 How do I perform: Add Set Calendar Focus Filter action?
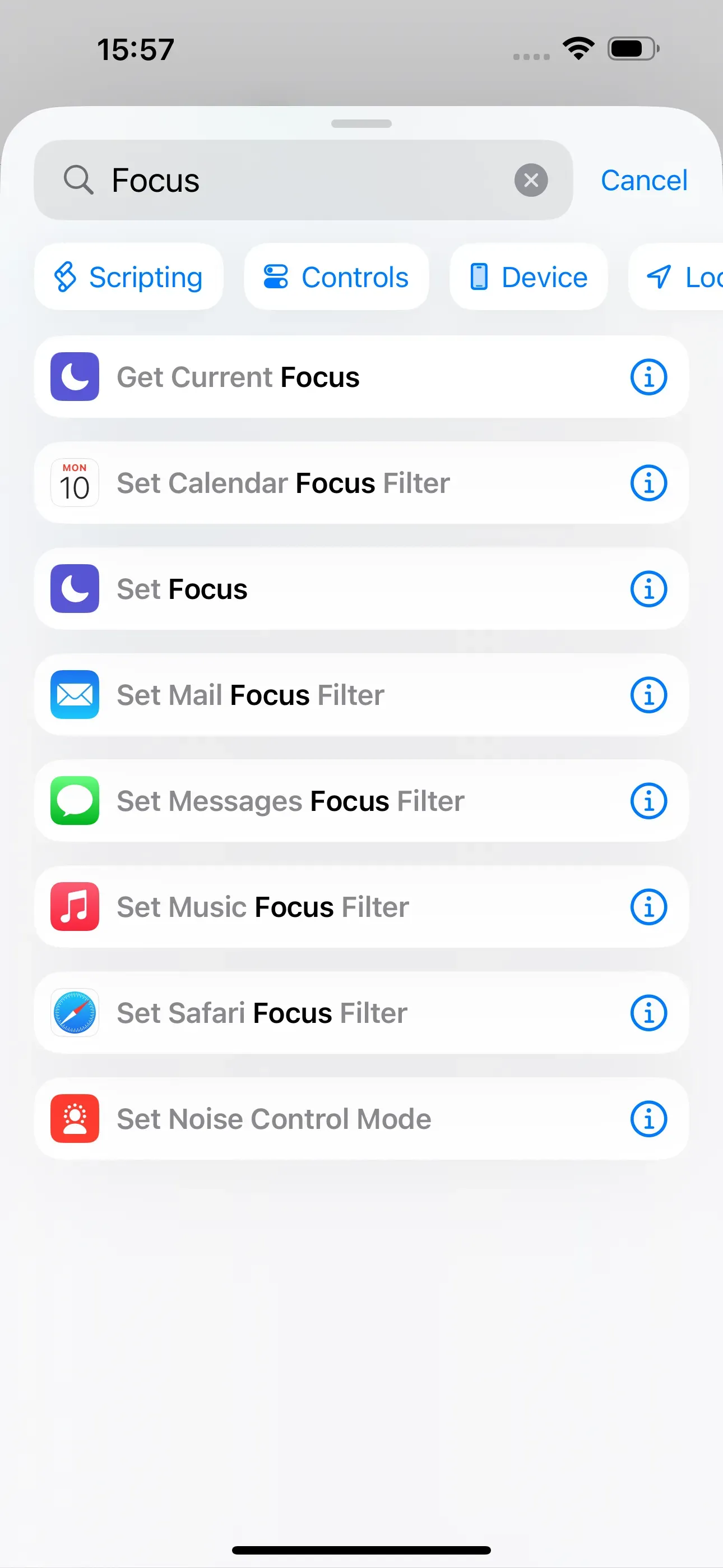361,483
